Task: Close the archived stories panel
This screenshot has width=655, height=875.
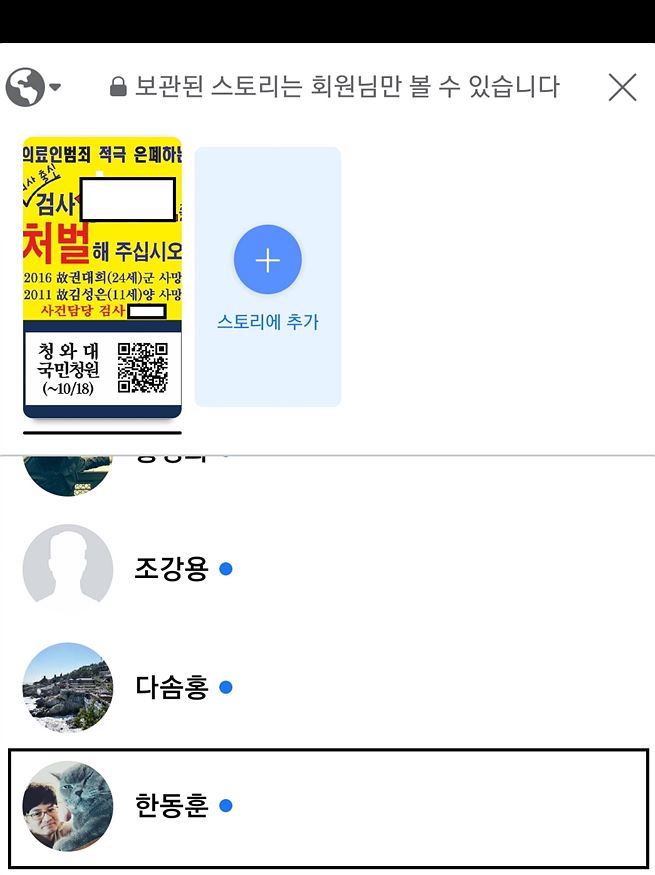Action: point(622,88)
